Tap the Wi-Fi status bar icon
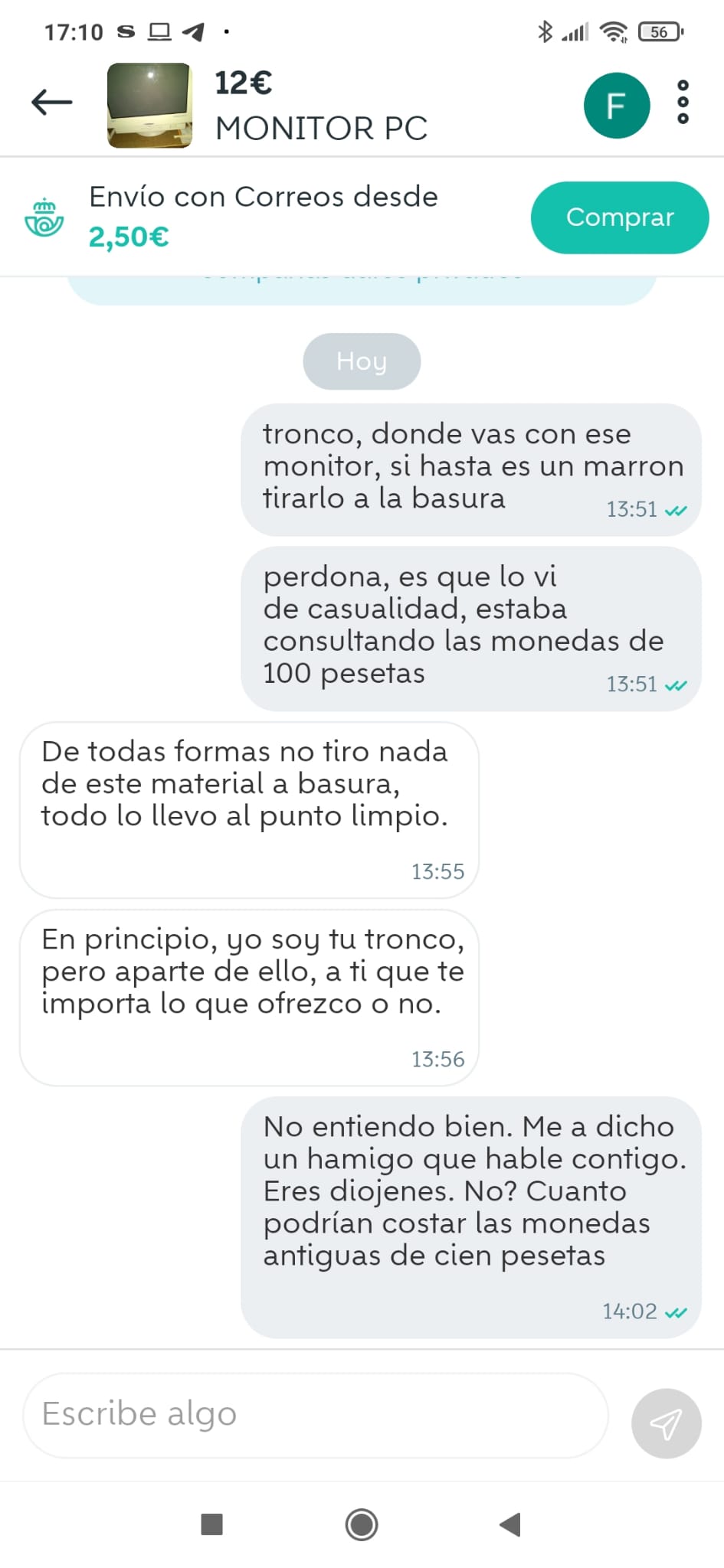Viewport: 724px width, 1568px height. (x=612, y=31)
